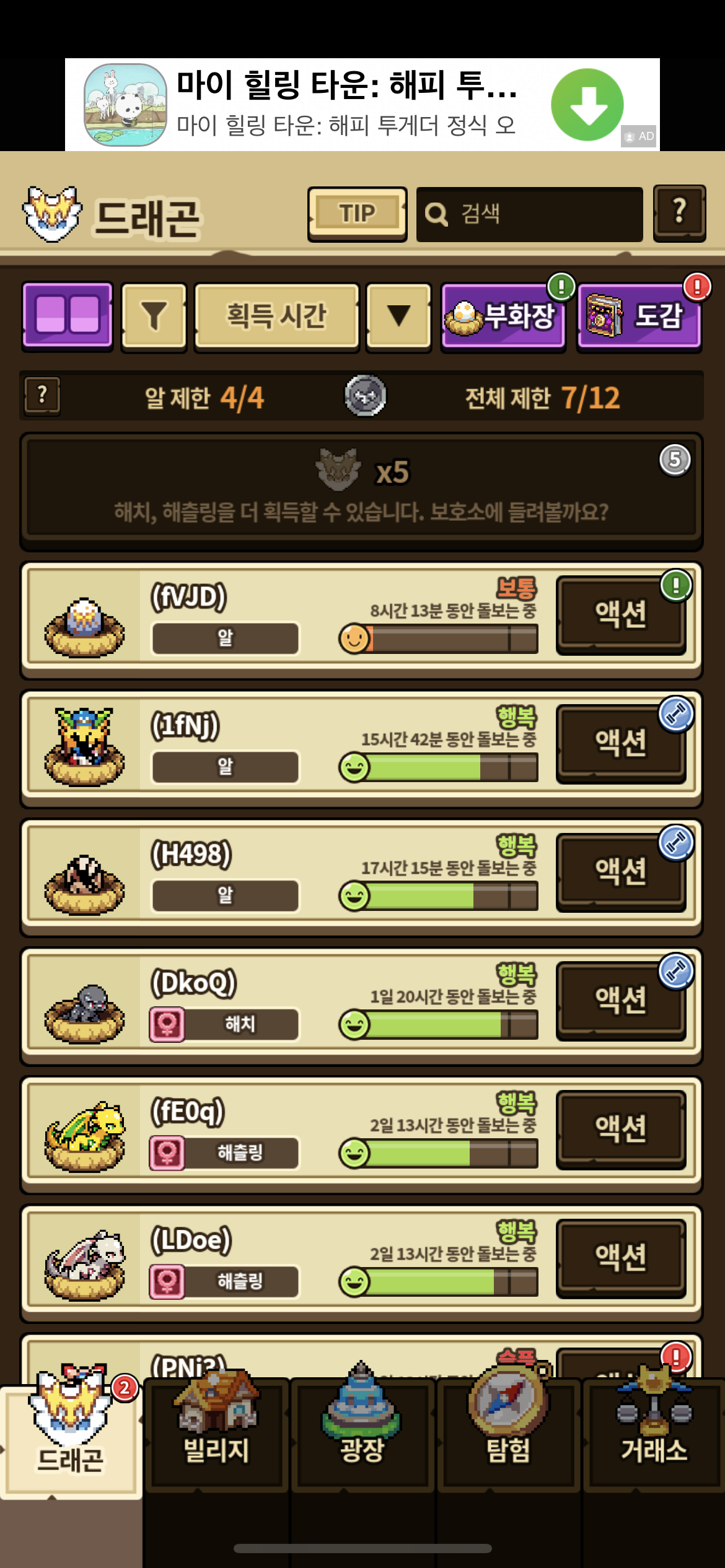This screenshot has height=1568, width=725.
Task: Select the 획득 시간 sort option
Action: [276, 316]
